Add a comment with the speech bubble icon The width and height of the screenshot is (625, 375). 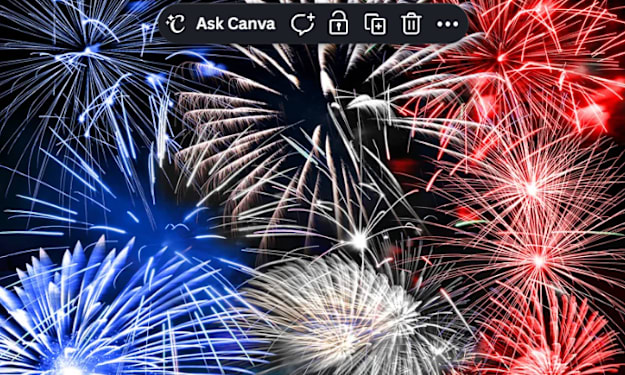coord(303,24)
